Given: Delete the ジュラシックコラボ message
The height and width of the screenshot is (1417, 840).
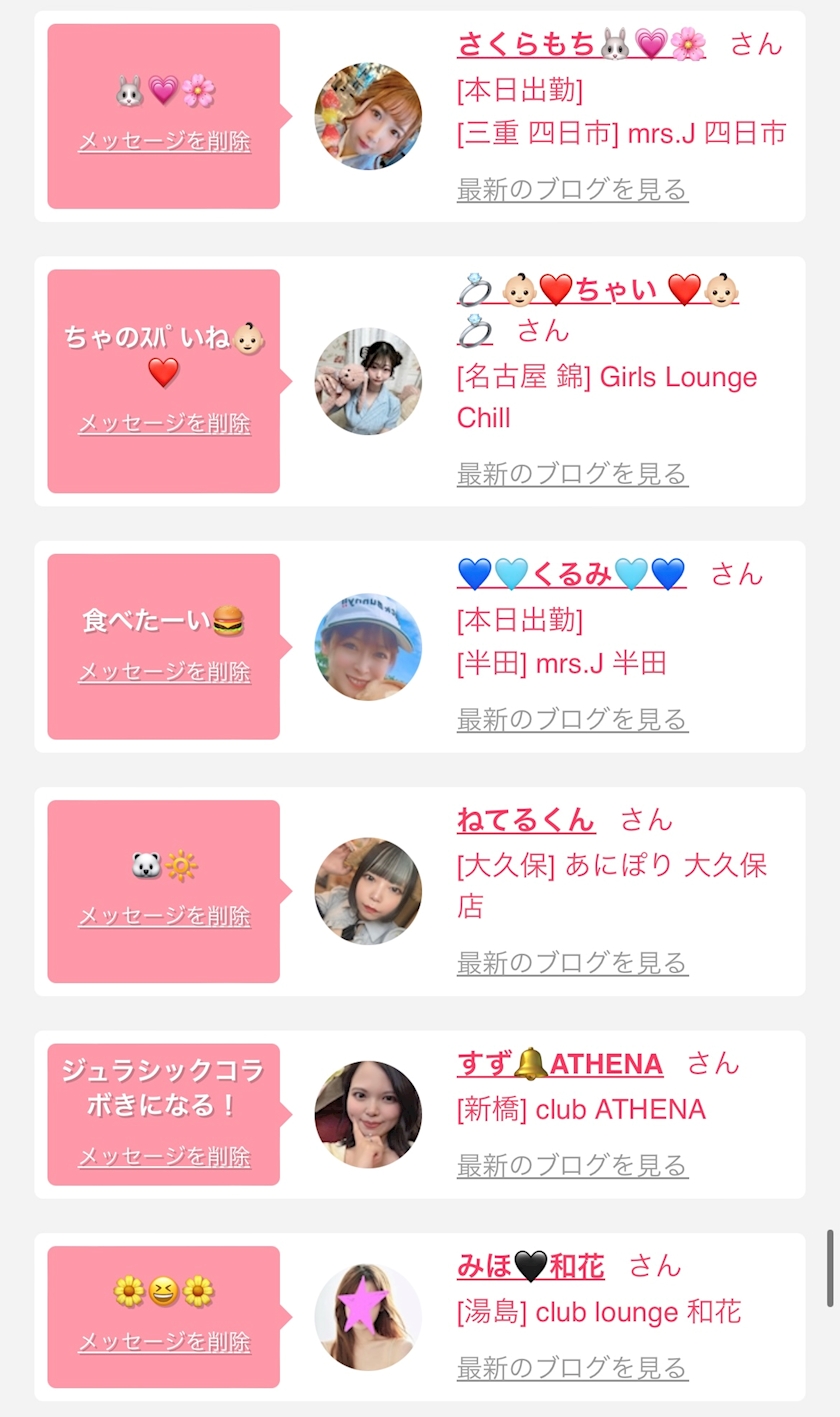Looking at the screenshot, I should [x=164, y=1157].
